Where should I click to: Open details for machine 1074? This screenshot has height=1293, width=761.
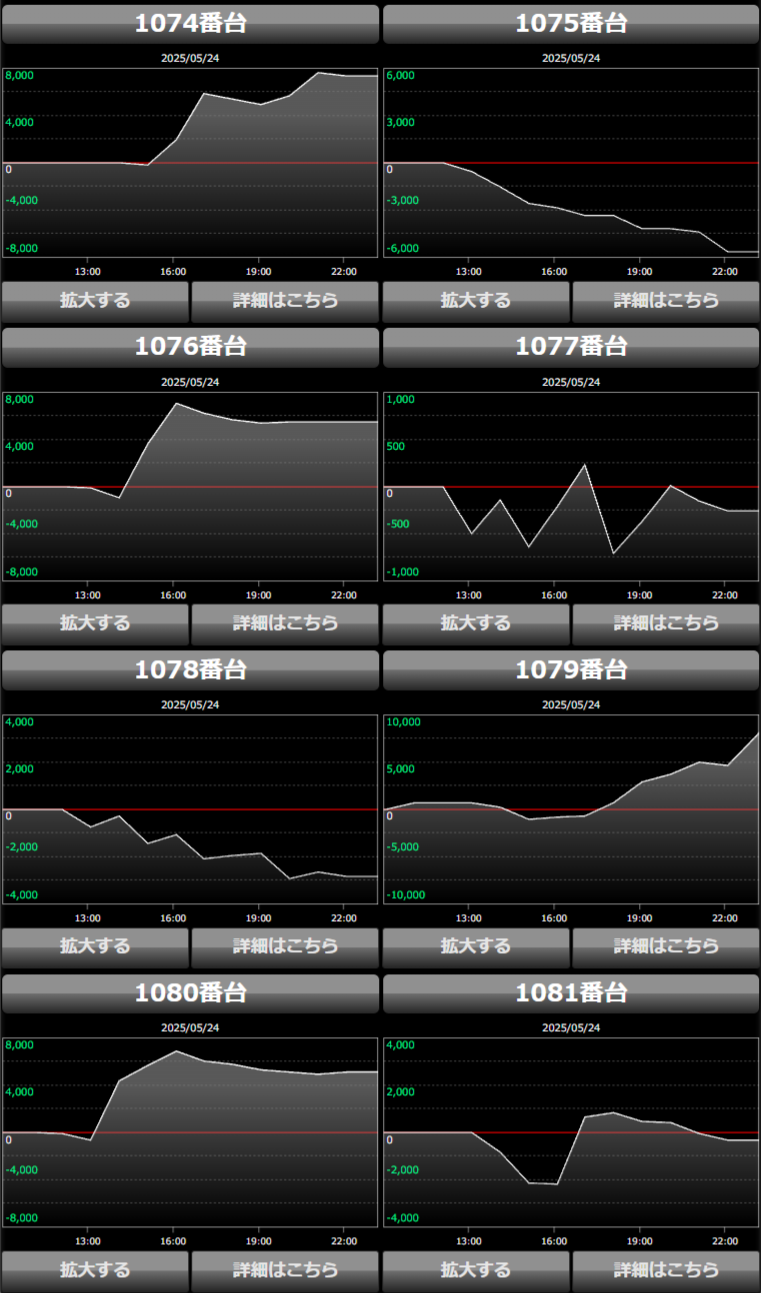pos(285,301)
